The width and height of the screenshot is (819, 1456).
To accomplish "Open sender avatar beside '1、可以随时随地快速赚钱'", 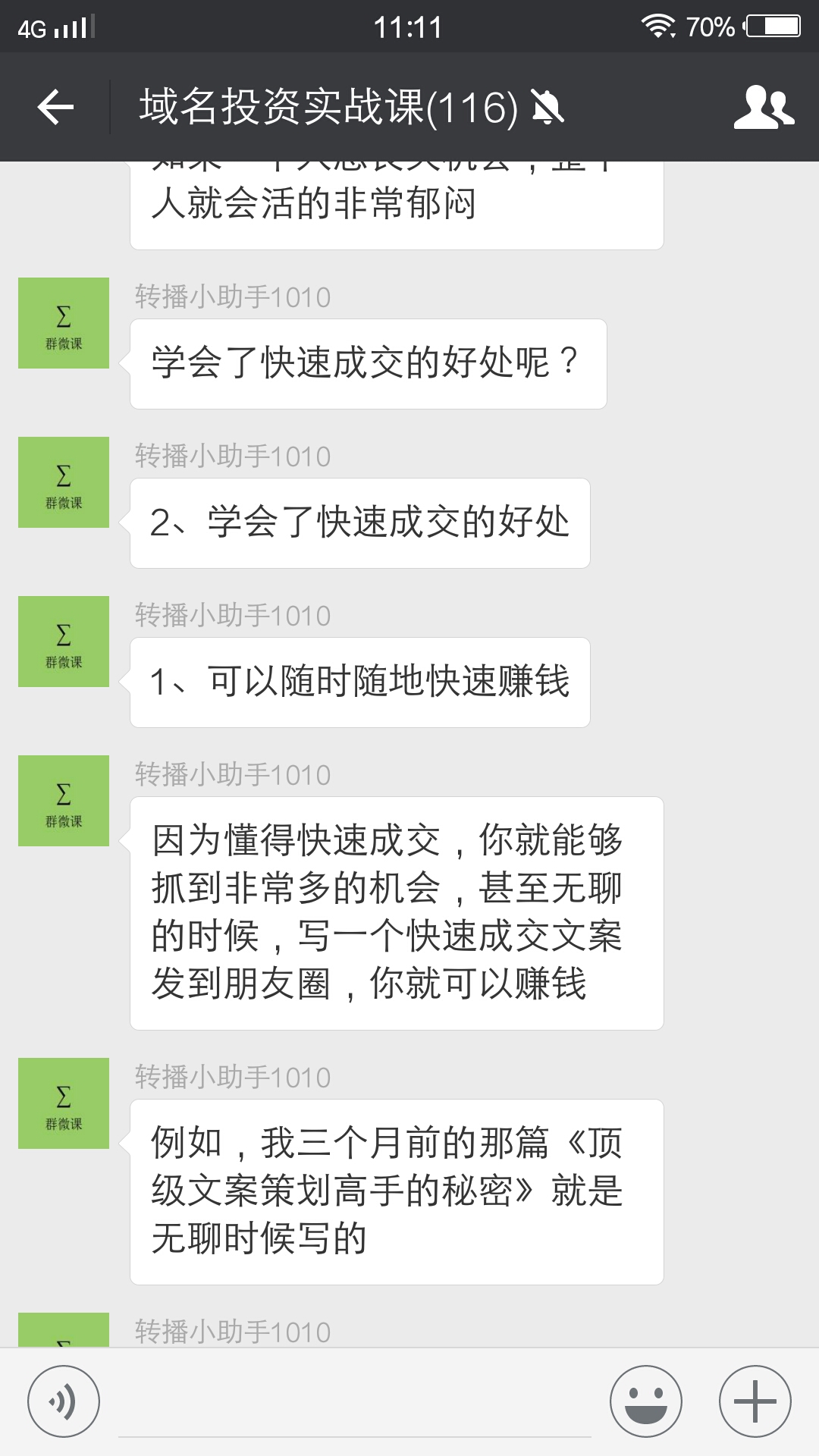I will pyautogui.click(x=64, y=642).
